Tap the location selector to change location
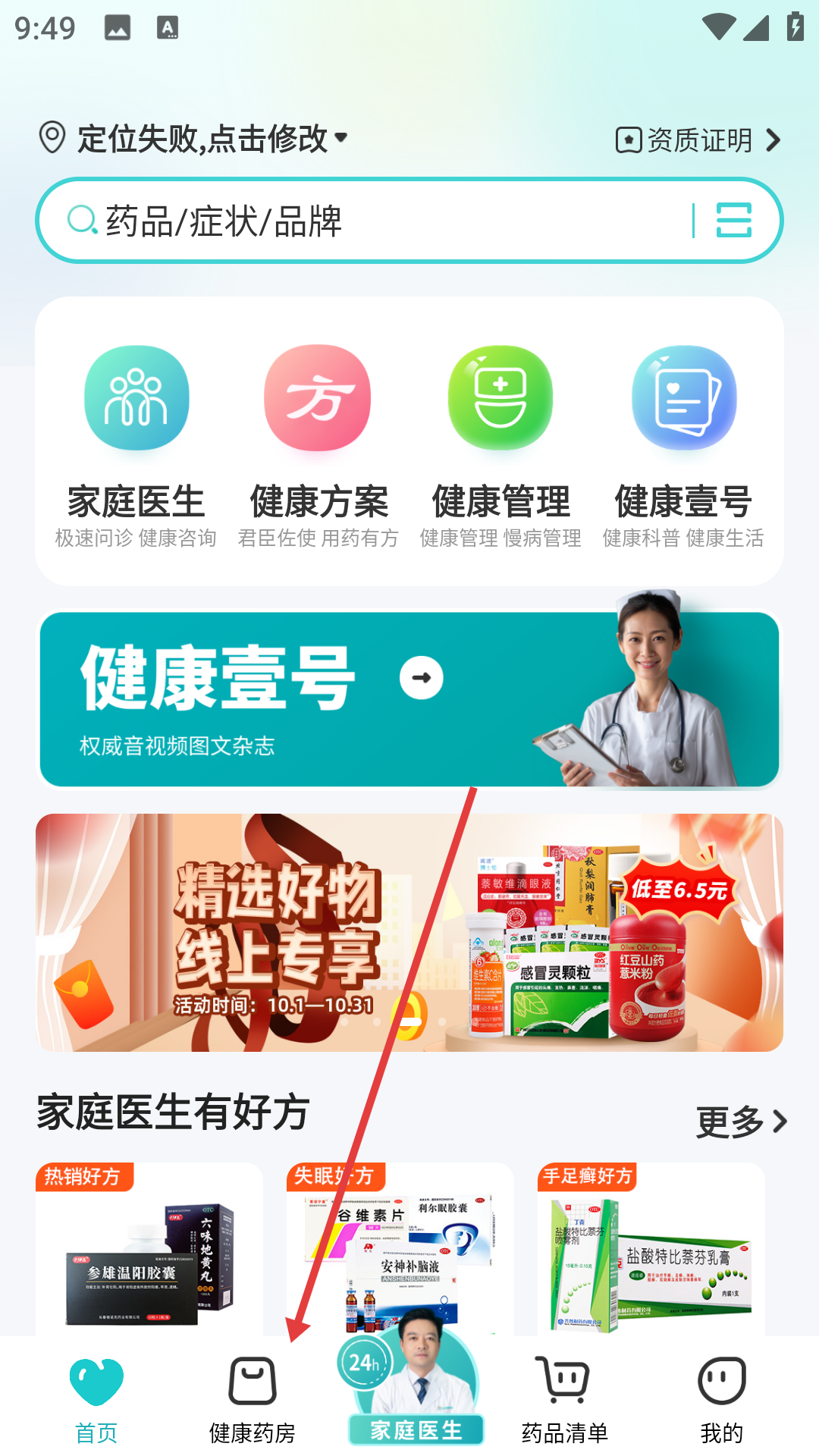The image size is (819, 1456). point(193,139)
